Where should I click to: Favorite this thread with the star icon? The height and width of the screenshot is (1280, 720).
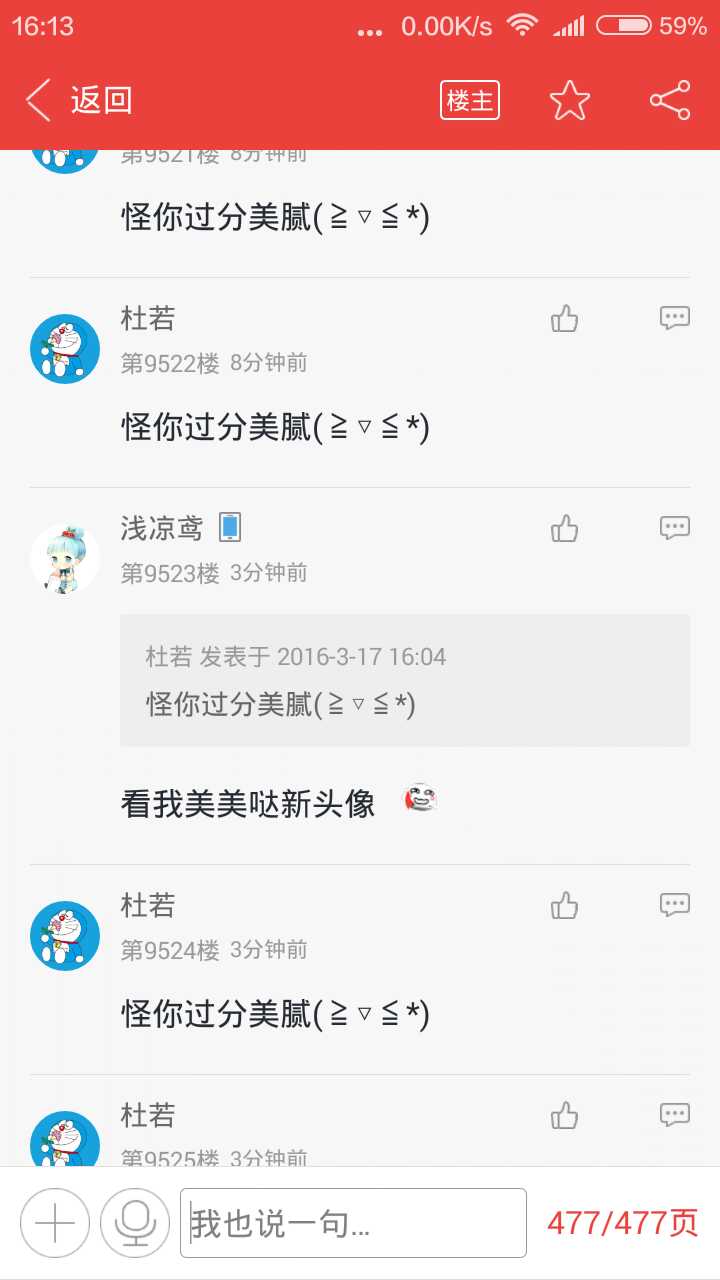click(x=570, y=100)
